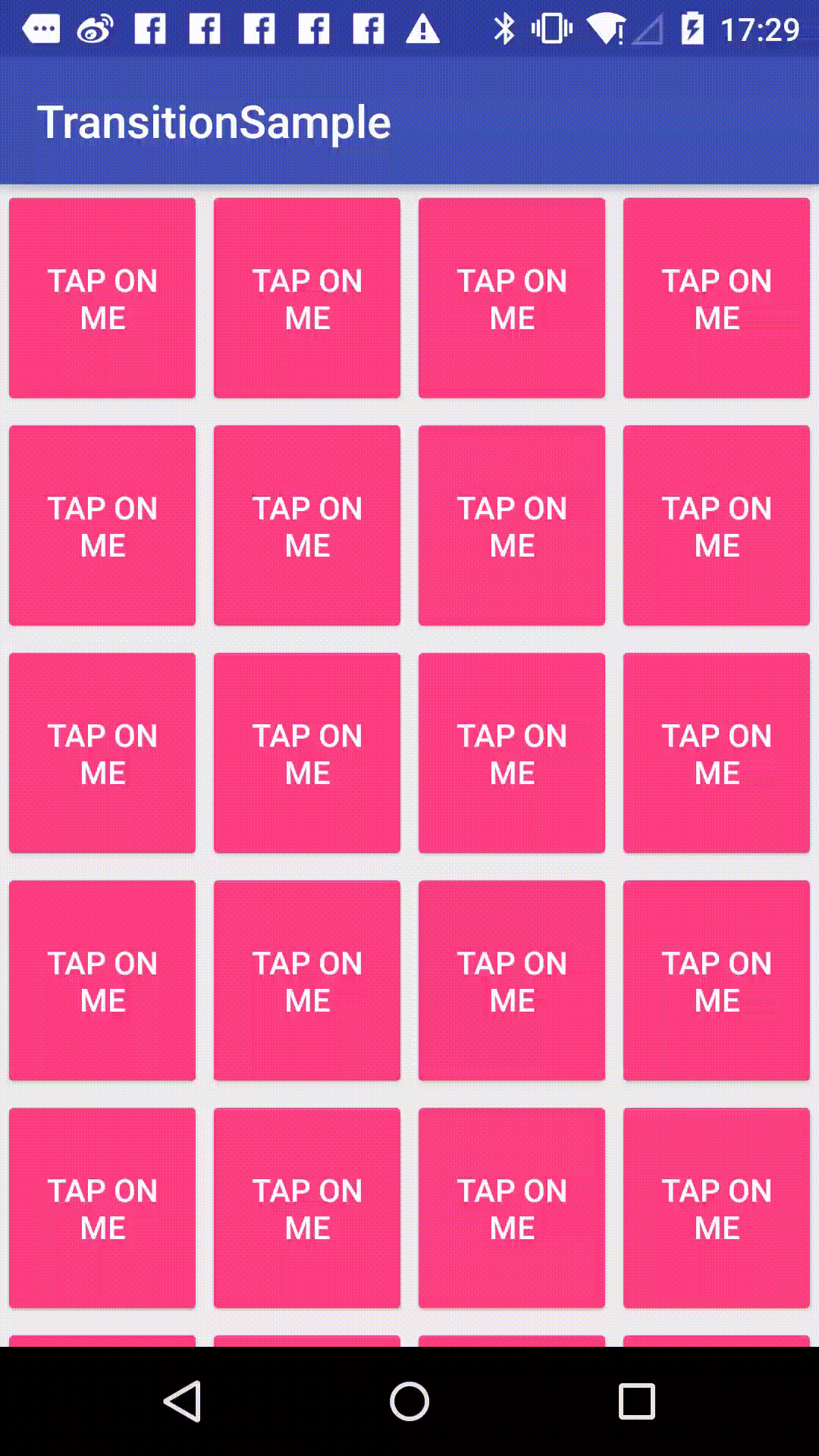819x1456 pixels.
Task: Return to the home screen
Action: tap(409, 1401)
